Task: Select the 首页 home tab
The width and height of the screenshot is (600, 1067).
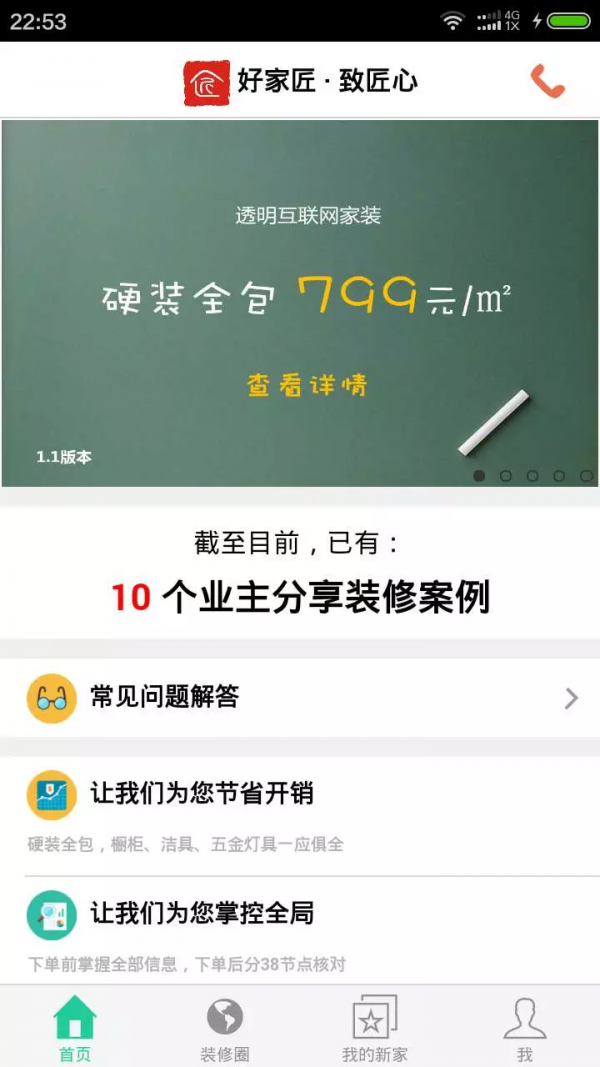Action: (x=75, y=1028)
